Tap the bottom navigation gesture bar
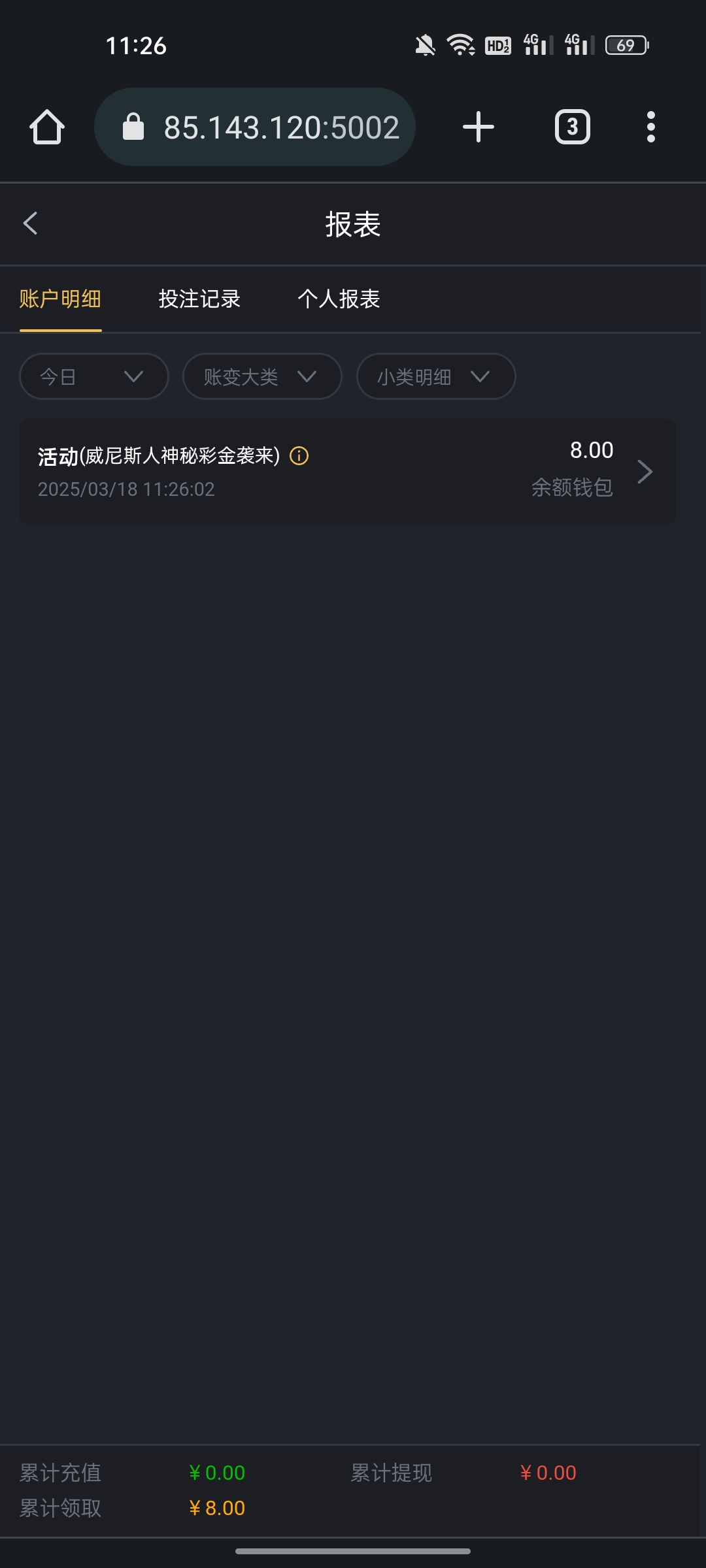706x1568 pixels. [353, 1549]
